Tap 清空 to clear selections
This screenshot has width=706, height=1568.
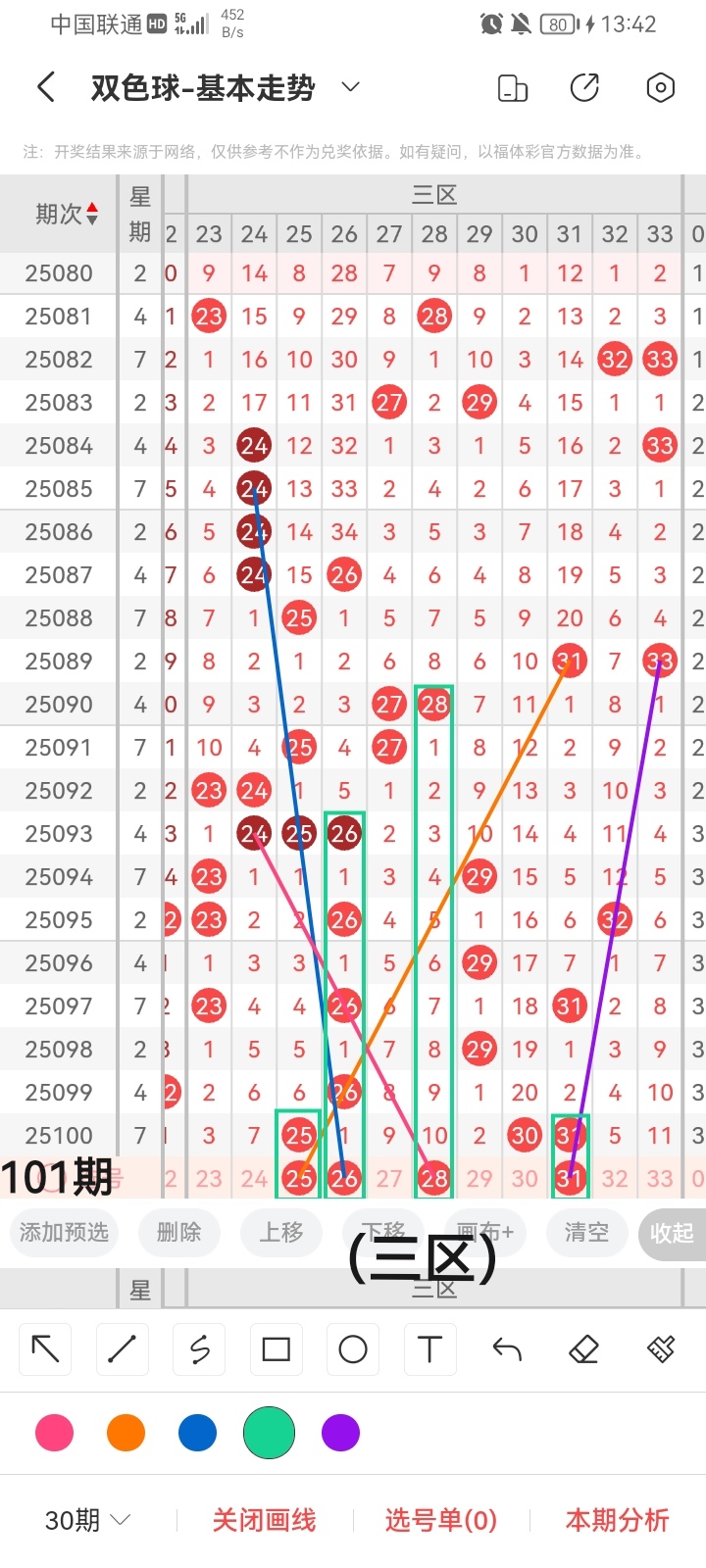[585, 1232]
